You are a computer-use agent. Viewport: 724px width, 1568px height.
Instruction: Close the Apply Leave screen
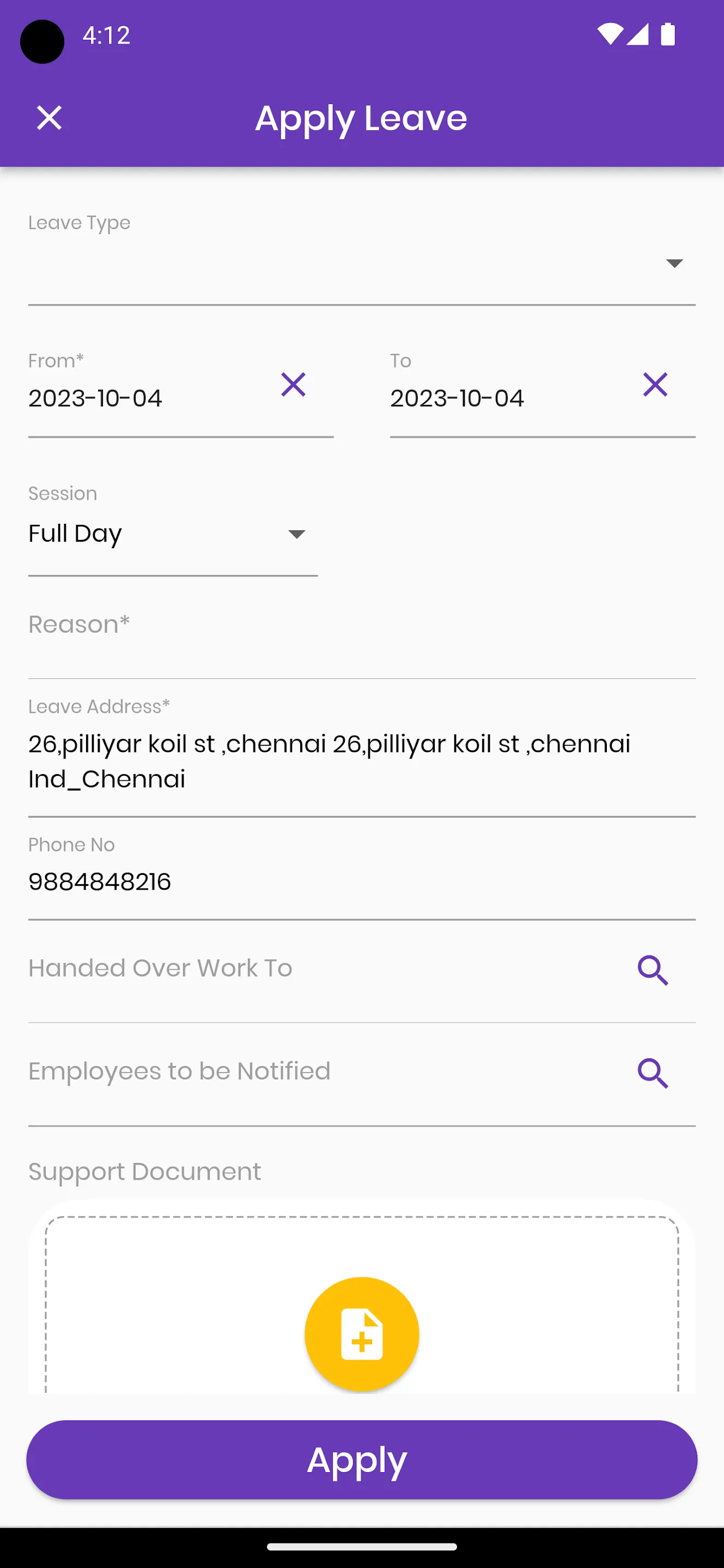coord(50,118)
